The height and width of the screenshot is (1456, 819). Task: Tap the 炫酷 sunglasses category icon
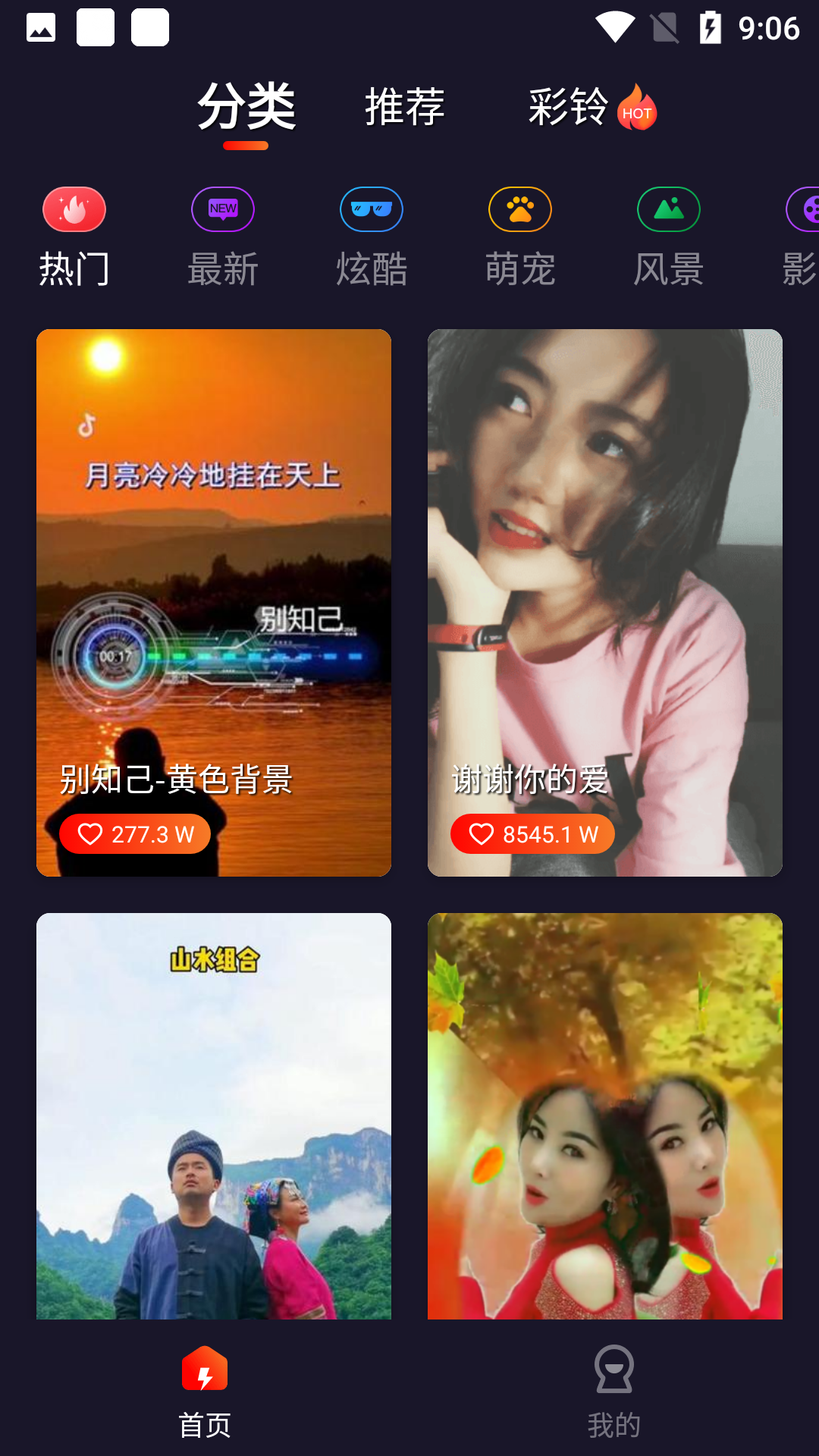click(x=371, y=209)
